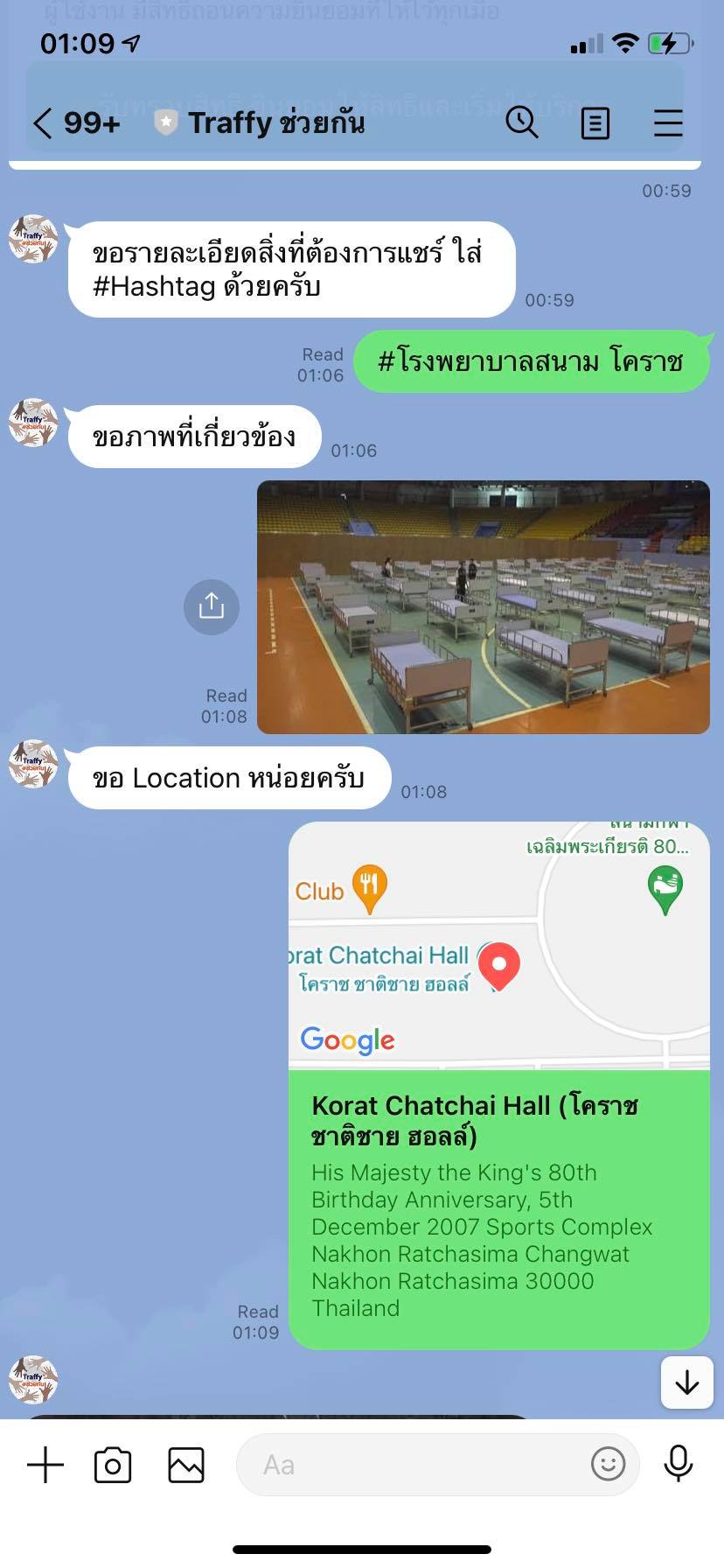Search within the Traffy chat
Viewport: 724px width, 1568px height.
click(522, 122)
